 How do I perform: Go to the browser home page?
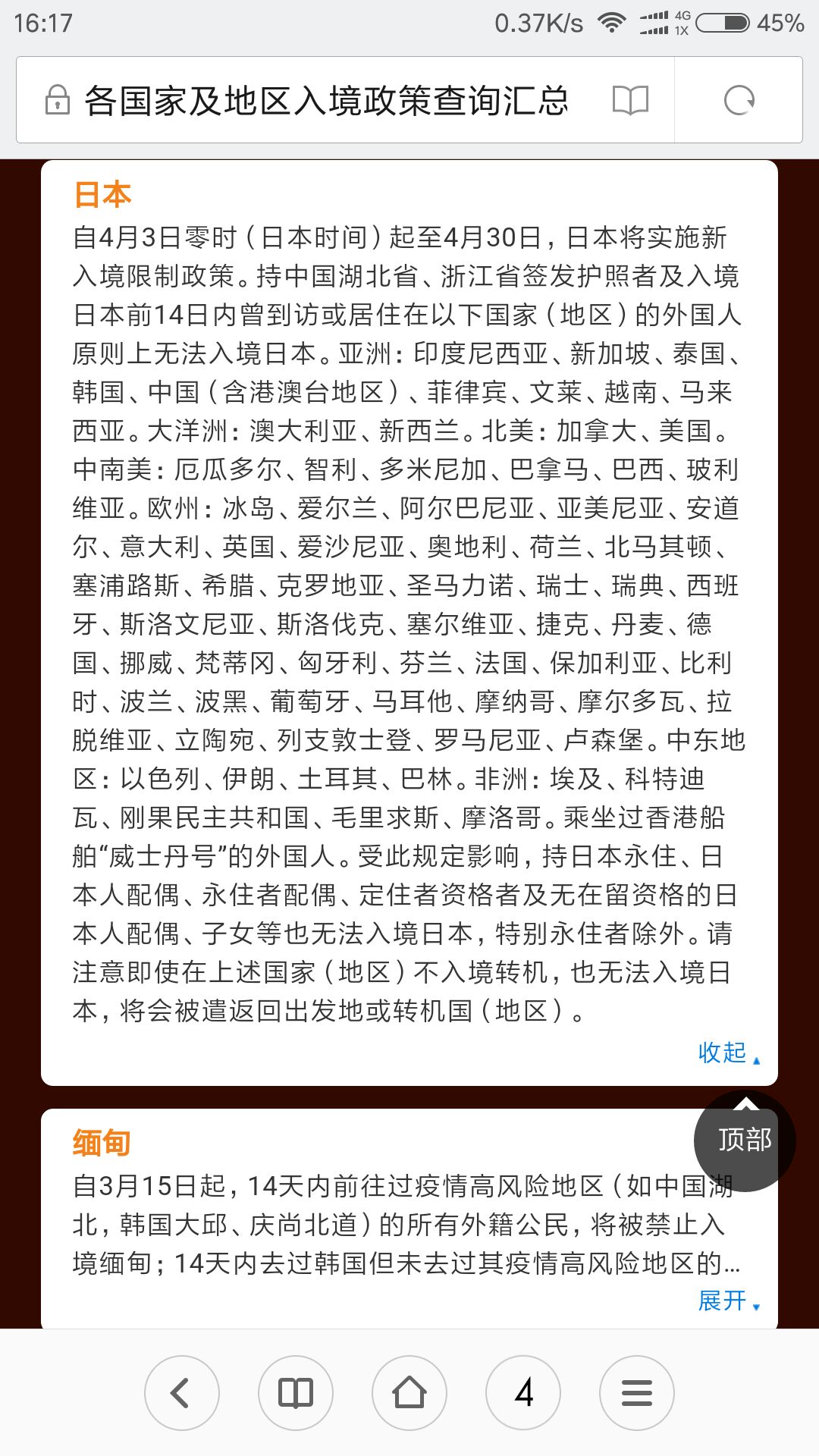[409, 1392]
